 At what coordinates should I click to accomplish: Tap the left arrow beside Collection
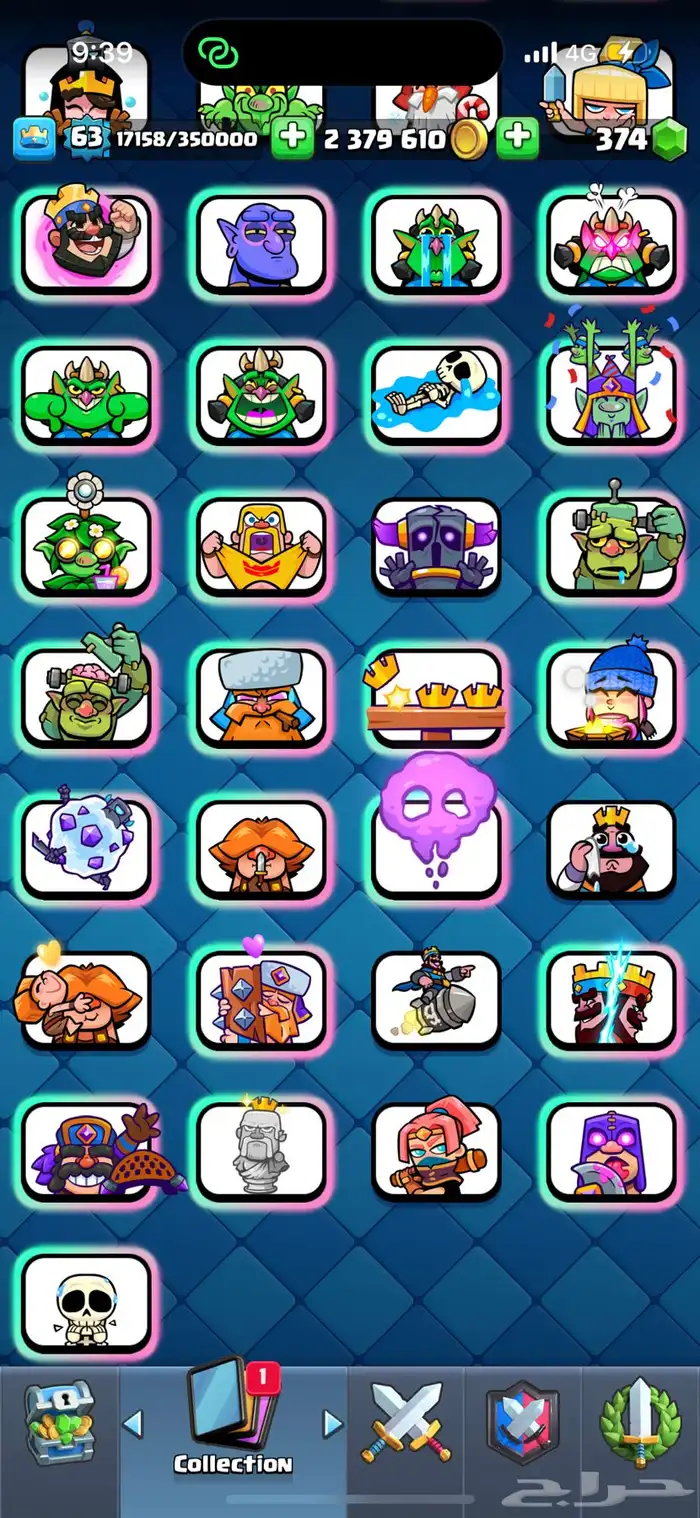[x=133, y=1423]
